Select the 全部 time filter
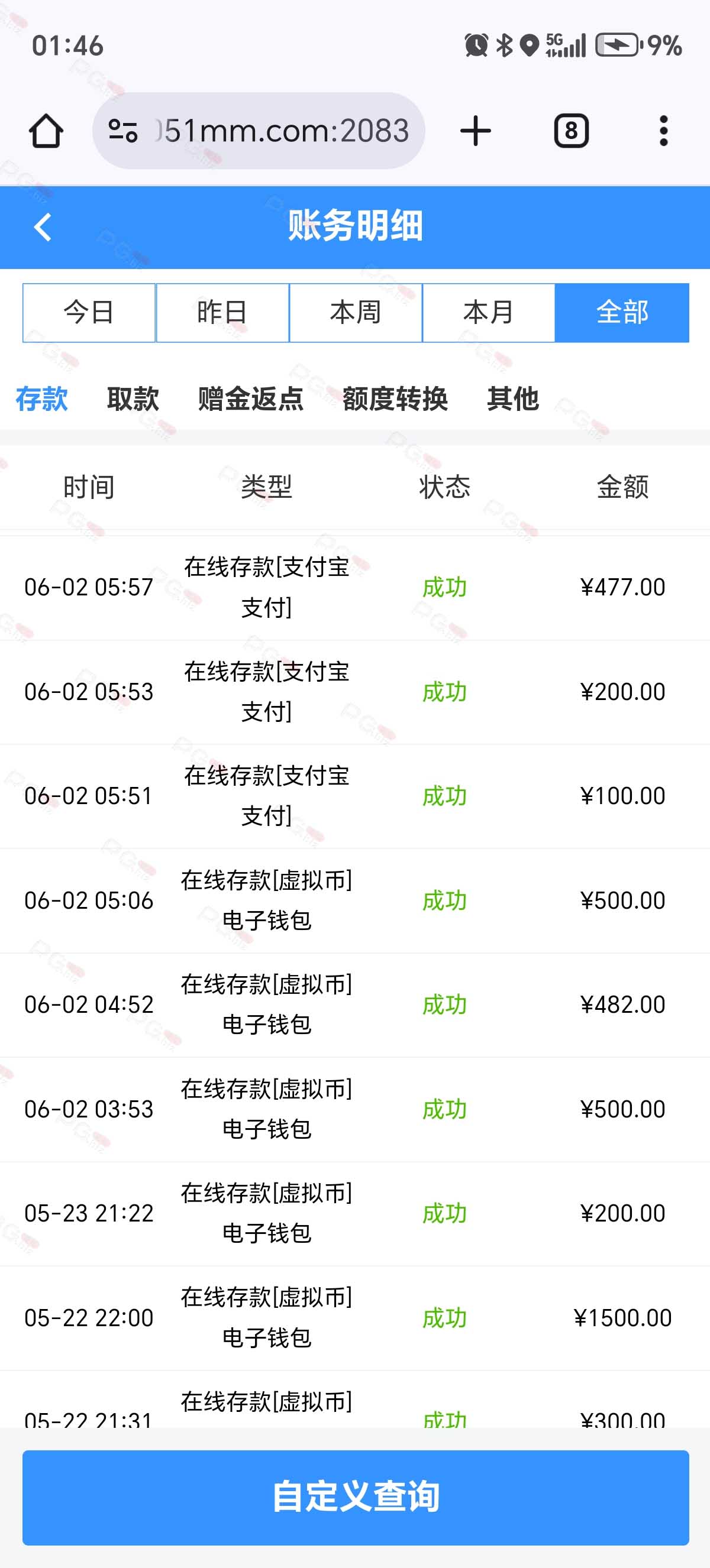The height and width of the screenshot is (1568, 710). (x=622, y=313)
